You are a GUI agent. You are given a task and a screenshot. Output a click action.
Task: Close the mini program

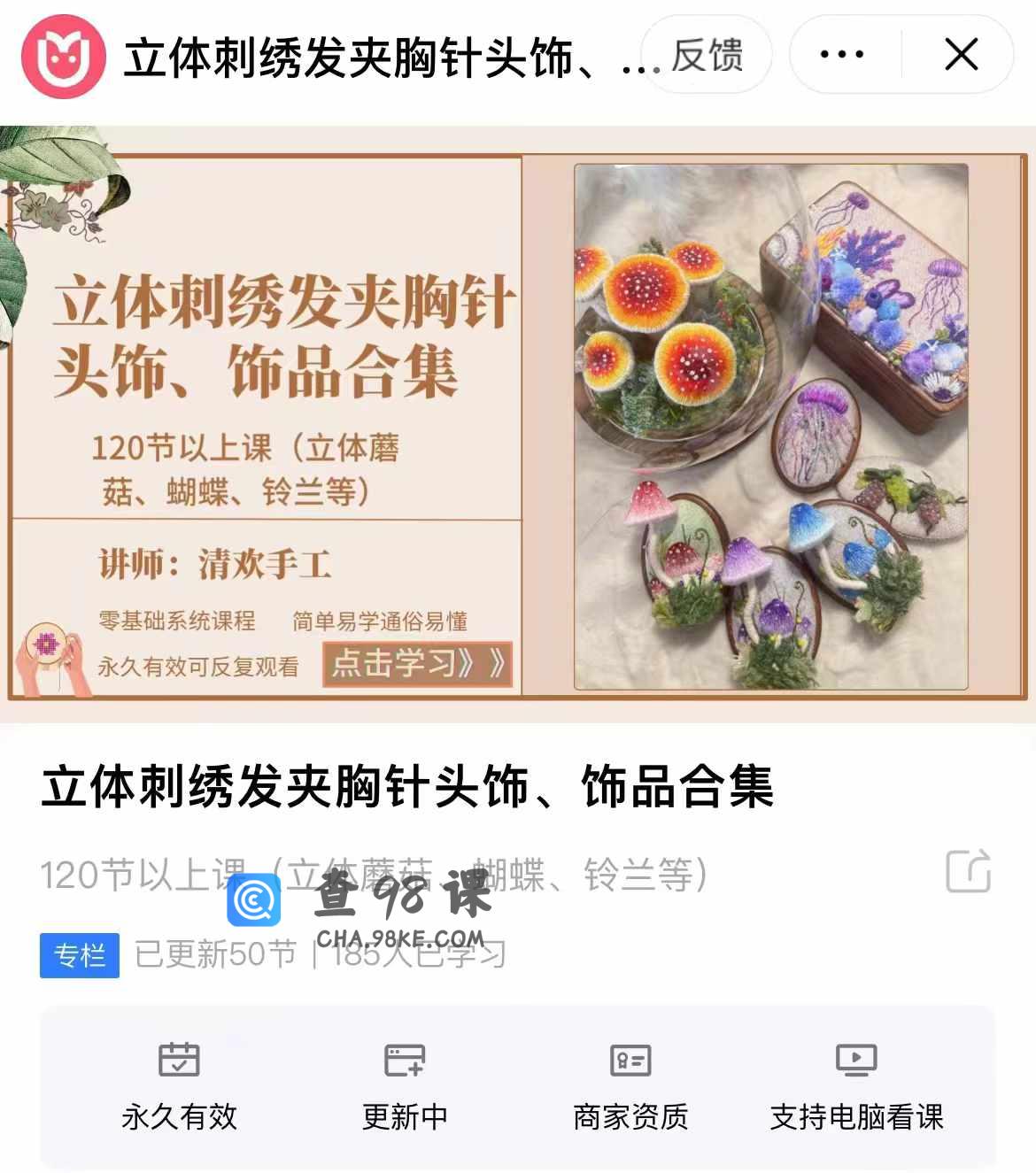coord(961,55)
